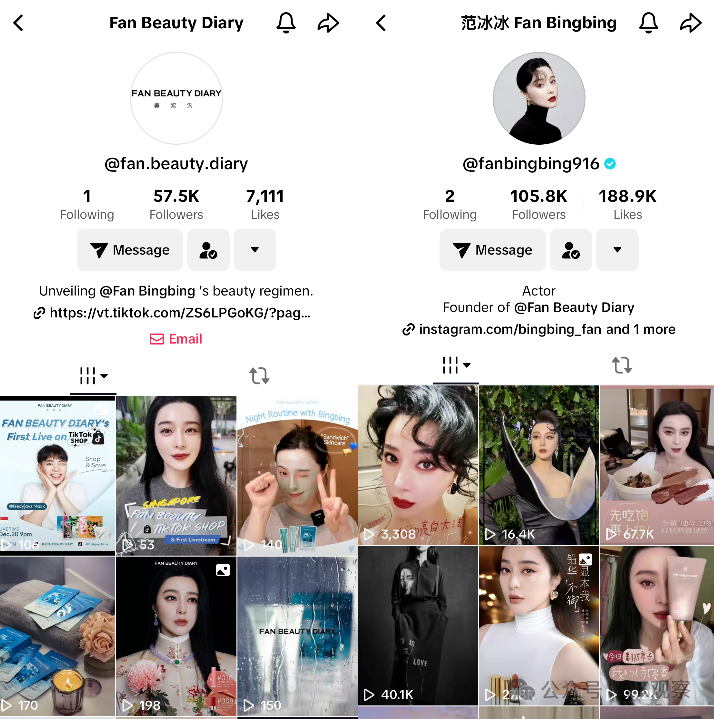Tap the Email button
Viewport: 714px width, 719px height.
(176, 339)
